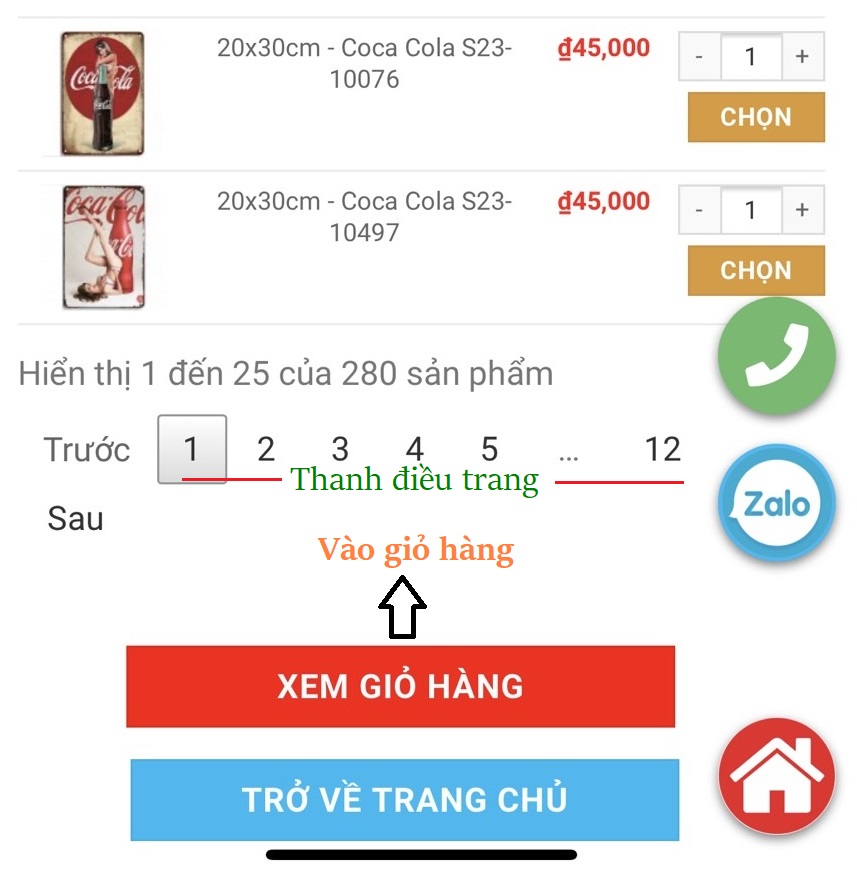Call the shop via green phone button
Viewport: 857px width, 877px height.
click(x=777, y=356)
